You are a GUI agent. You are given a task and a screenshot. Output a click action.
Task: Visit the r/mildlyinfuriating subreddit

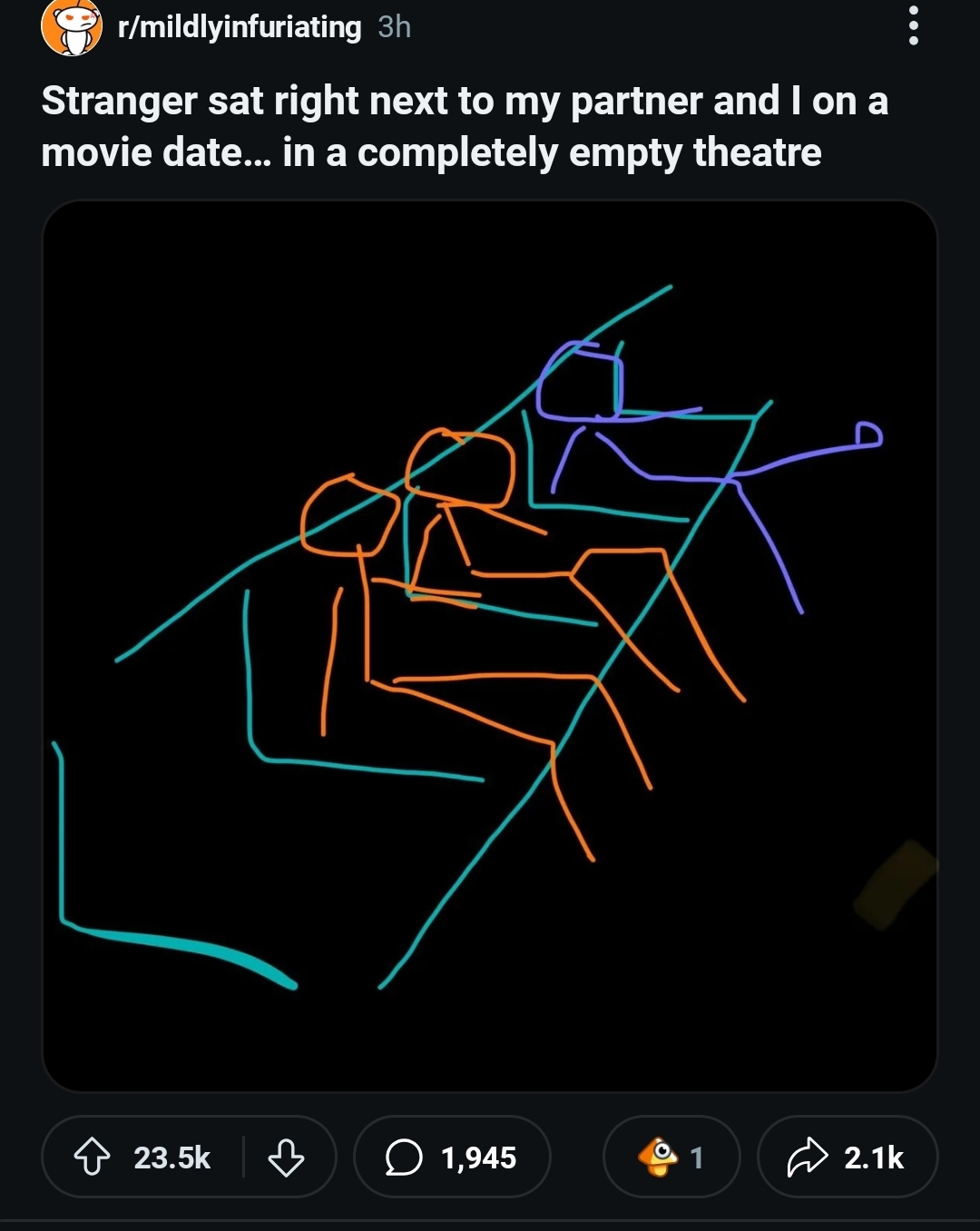(240, 27)
